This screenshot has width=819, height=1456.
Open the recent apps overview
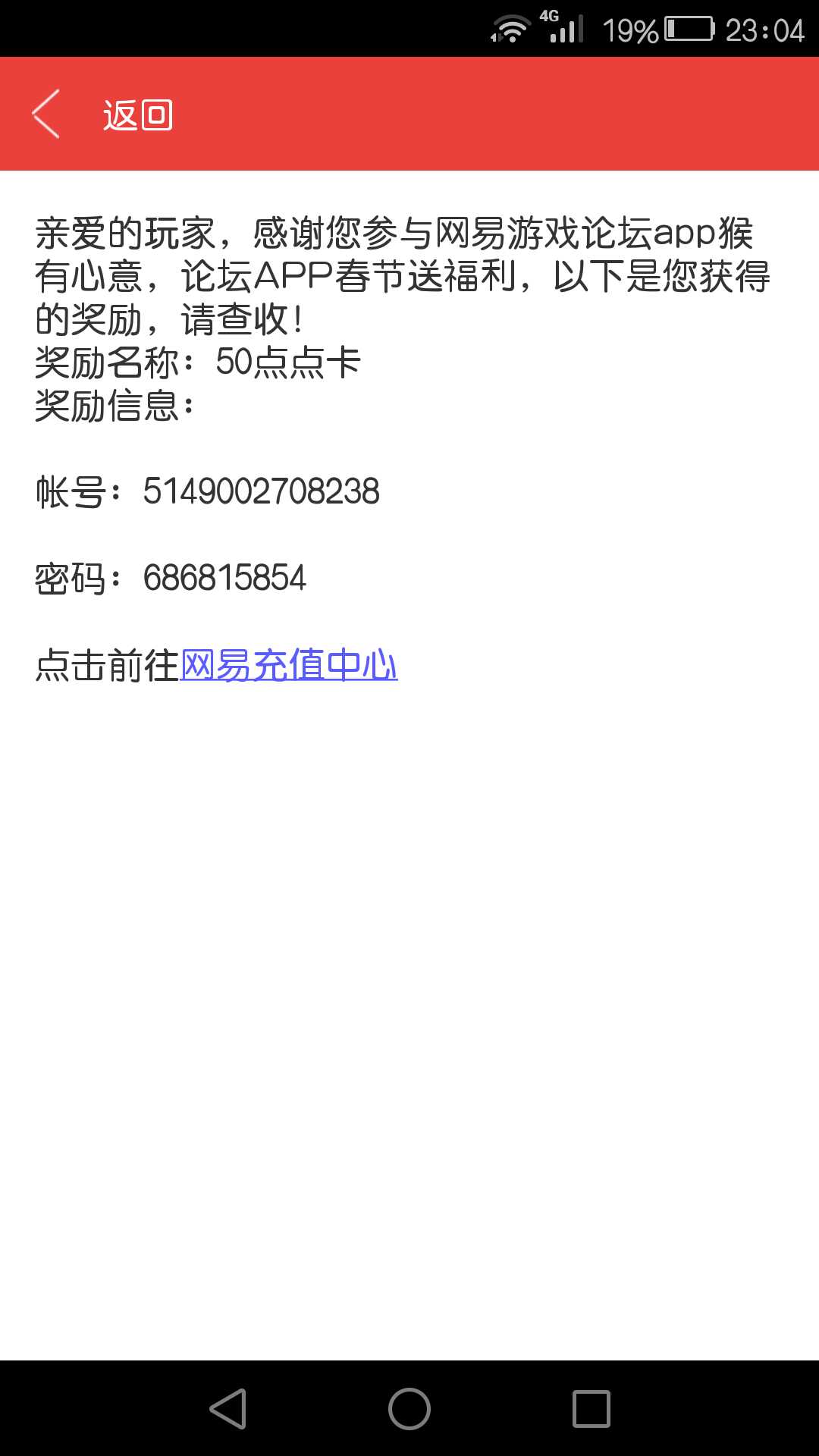[x=591, y=1408]
